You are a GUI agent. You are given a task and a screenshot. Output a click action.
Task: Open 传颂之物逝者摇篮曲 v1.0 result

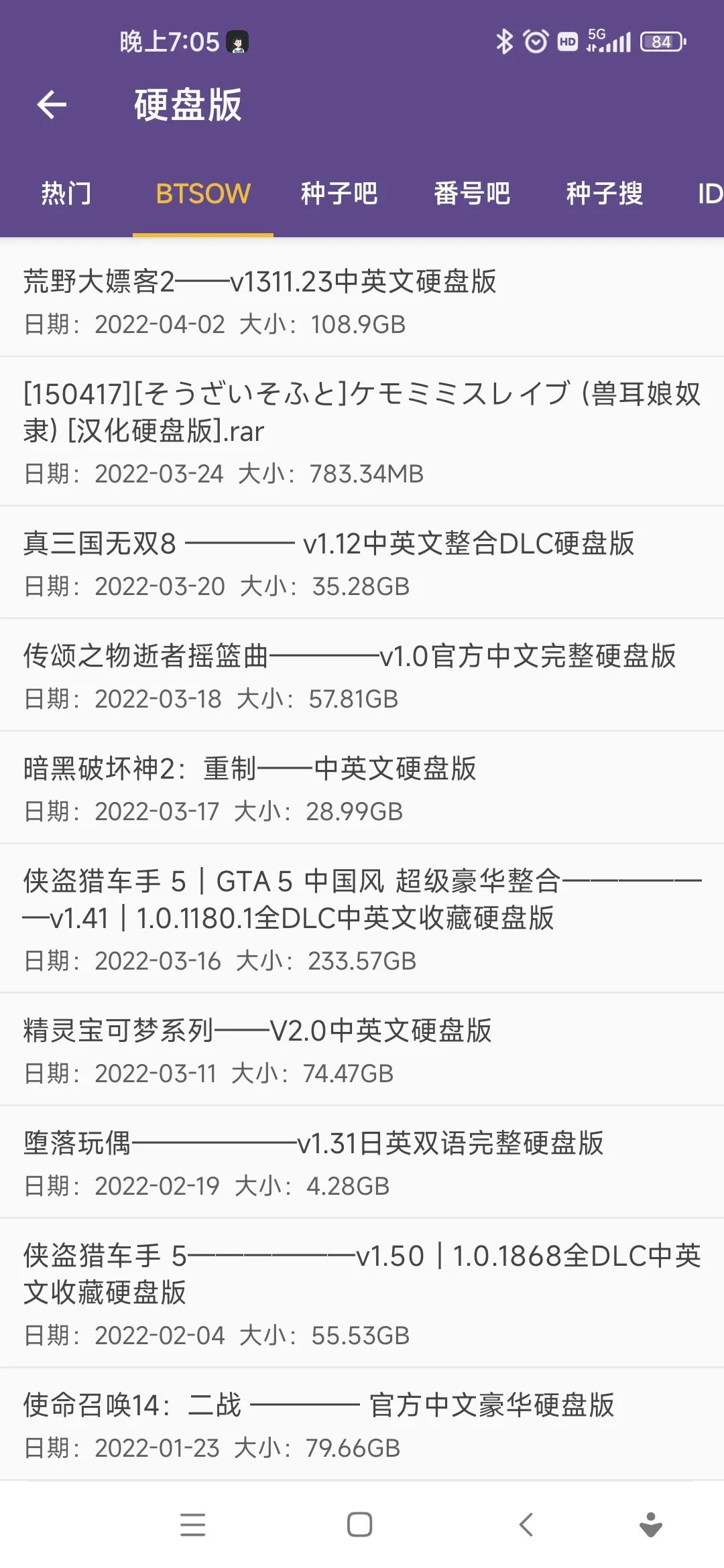pos(362,675)
